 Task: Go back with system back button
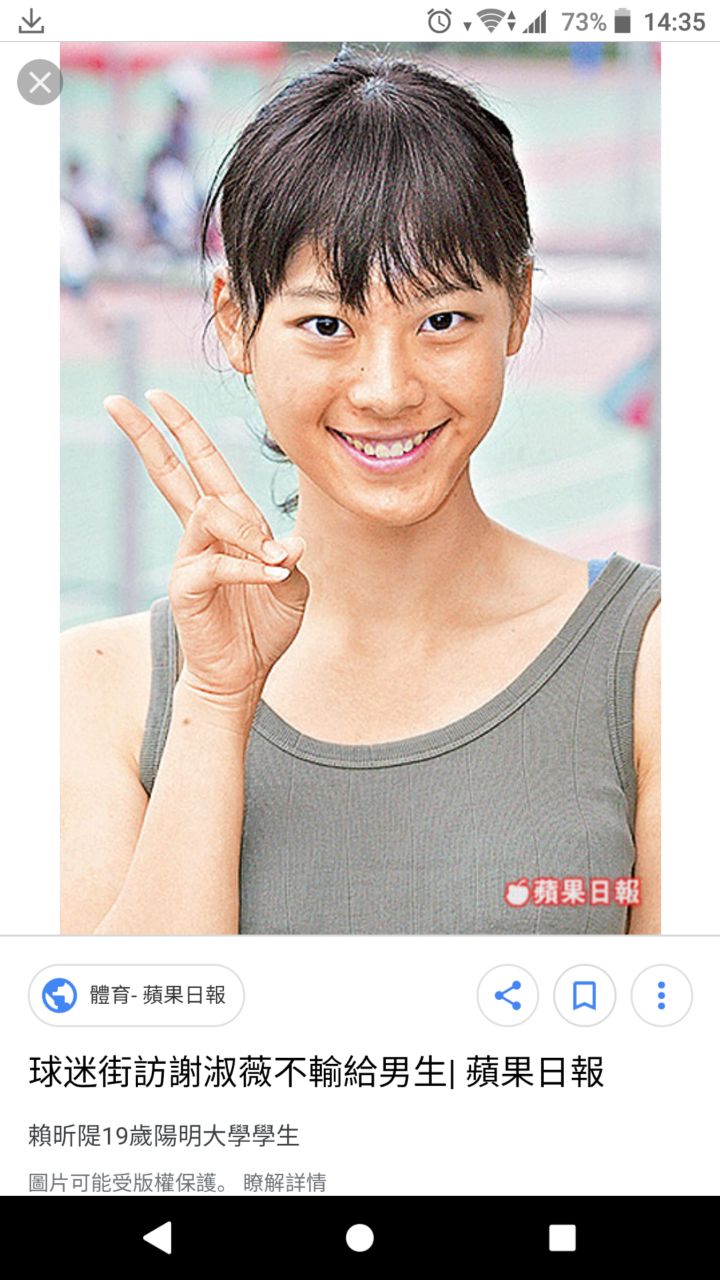pyautogui.click(x=157, y=1238)
